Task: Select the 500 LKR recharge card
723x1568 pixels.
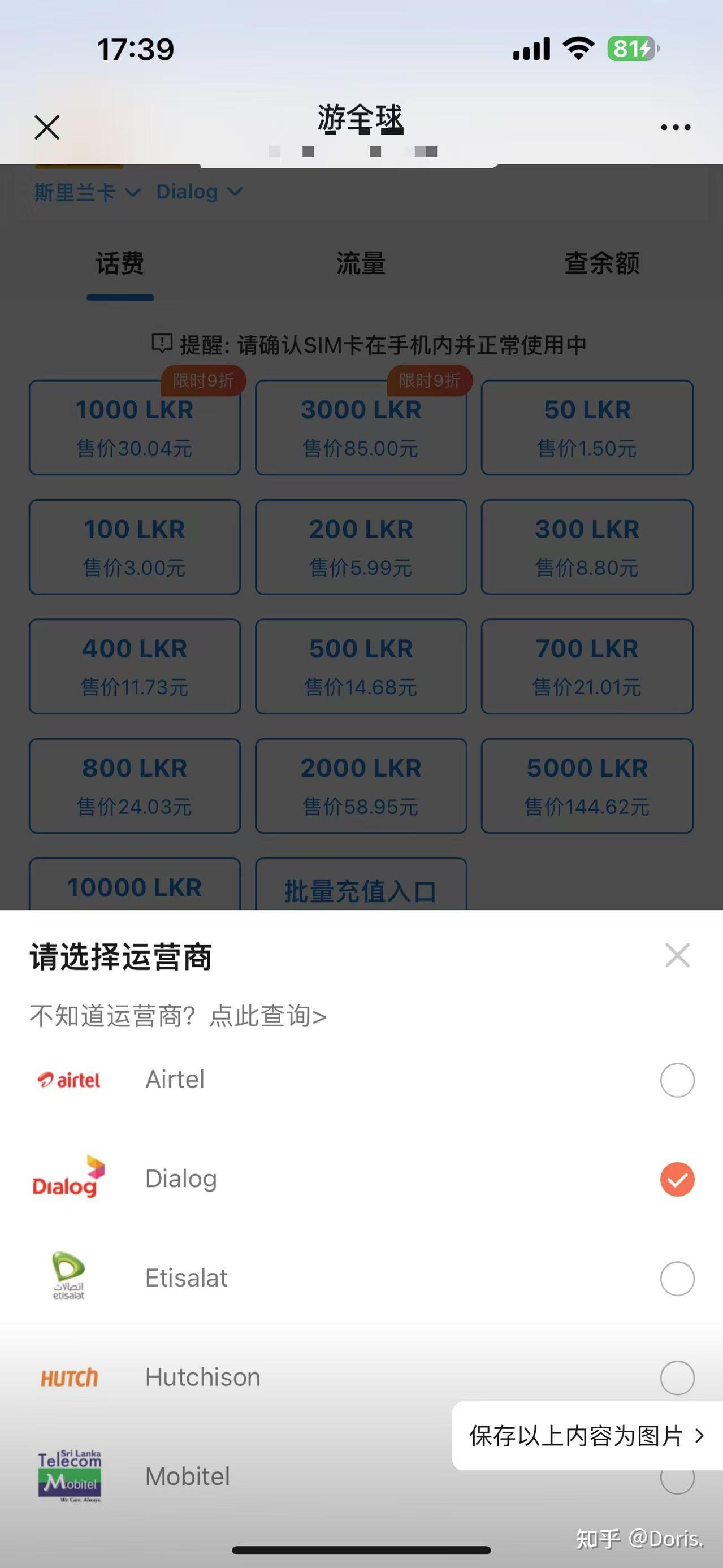Action: tap(360, 666)
